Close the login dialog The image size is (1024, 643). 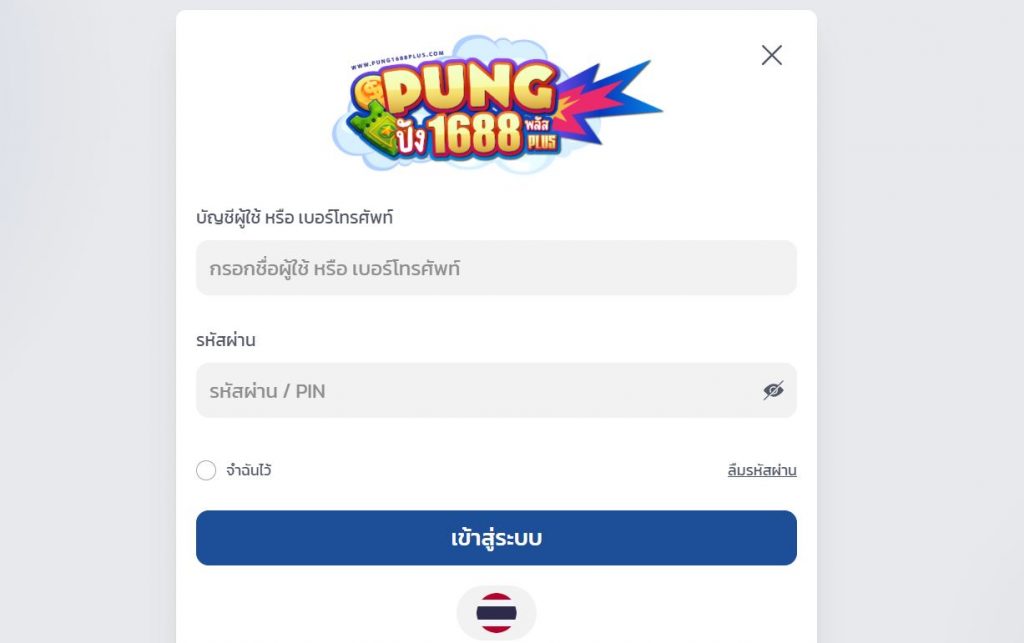point(771,55)
